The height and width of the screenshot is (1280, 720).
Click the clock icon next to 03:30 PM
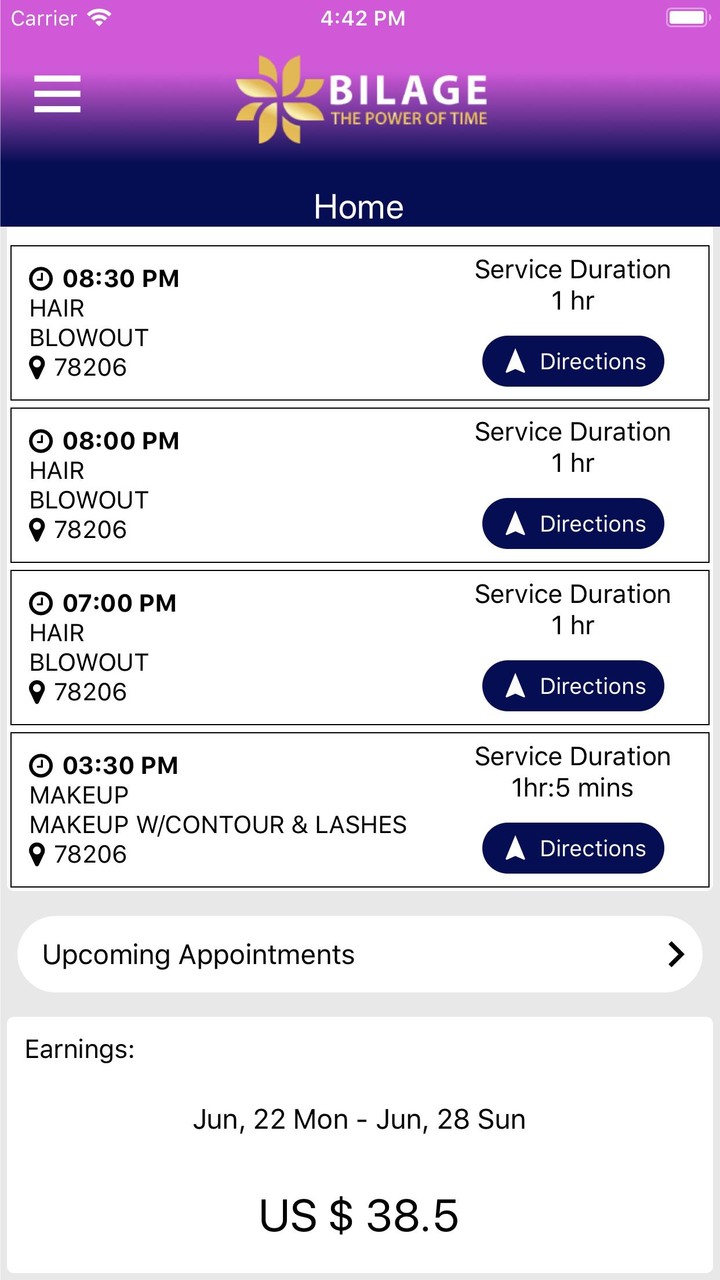click(x=40, y=765)
